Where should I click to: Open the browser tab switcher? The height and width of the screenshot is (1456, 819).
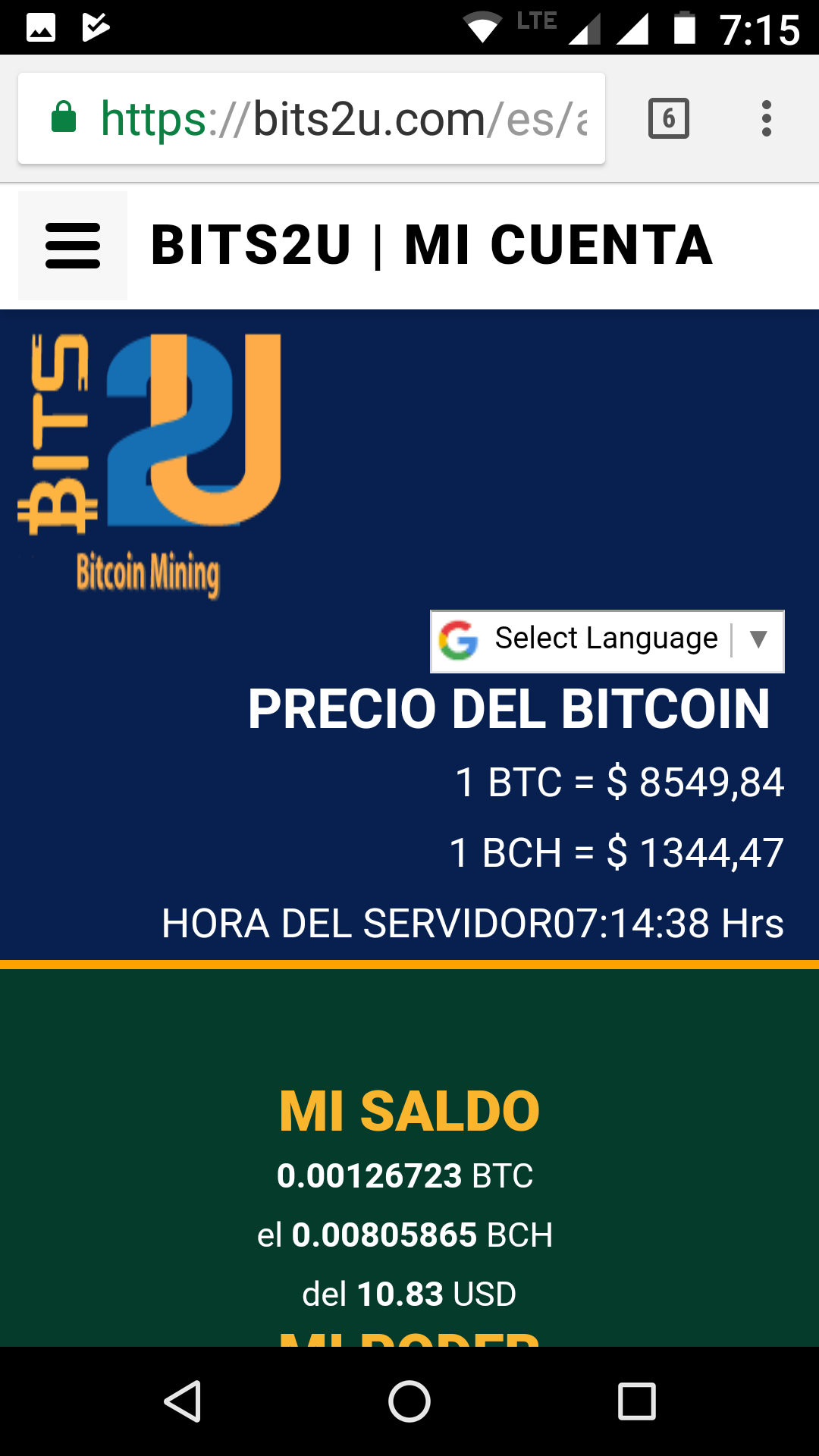point(668,119)
